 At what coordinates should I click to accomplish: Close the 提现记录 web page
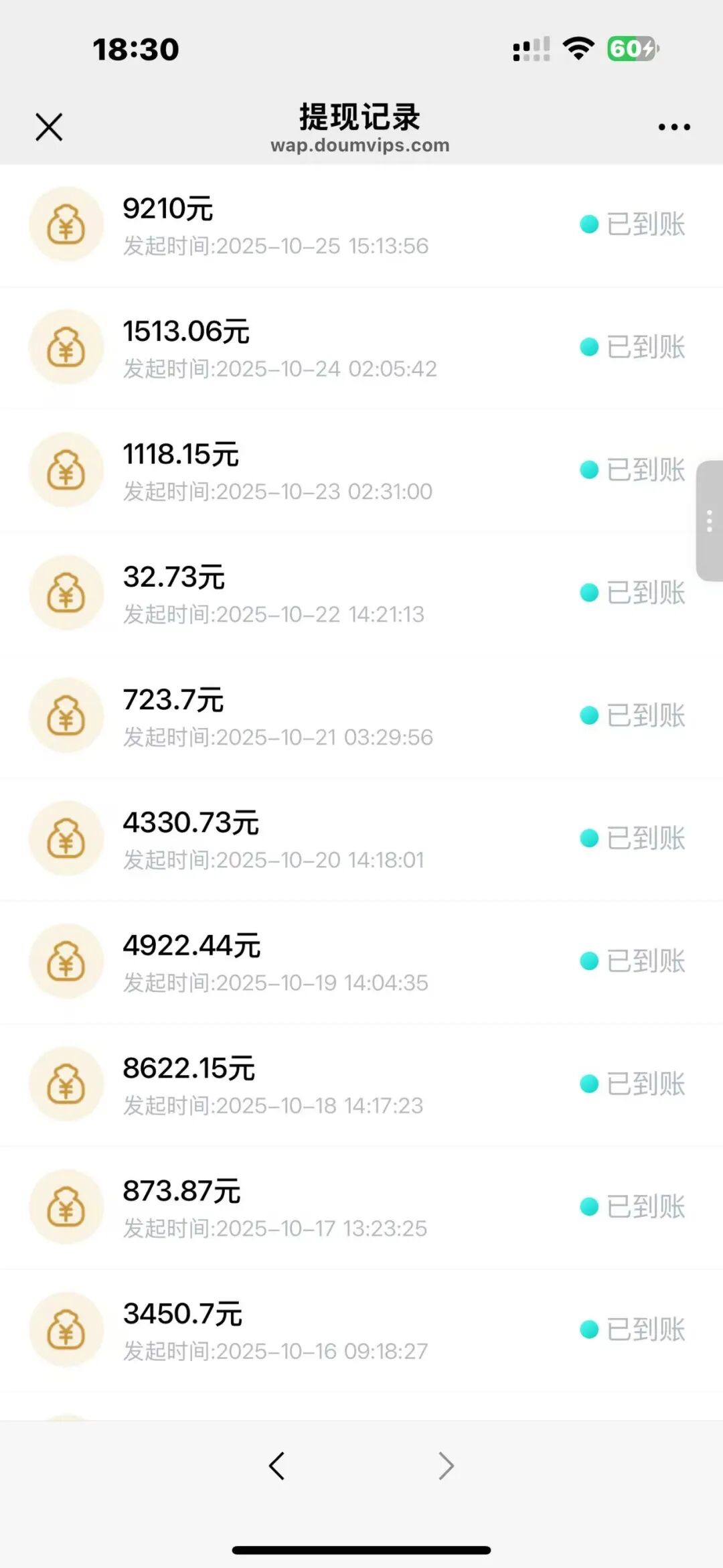49,127
